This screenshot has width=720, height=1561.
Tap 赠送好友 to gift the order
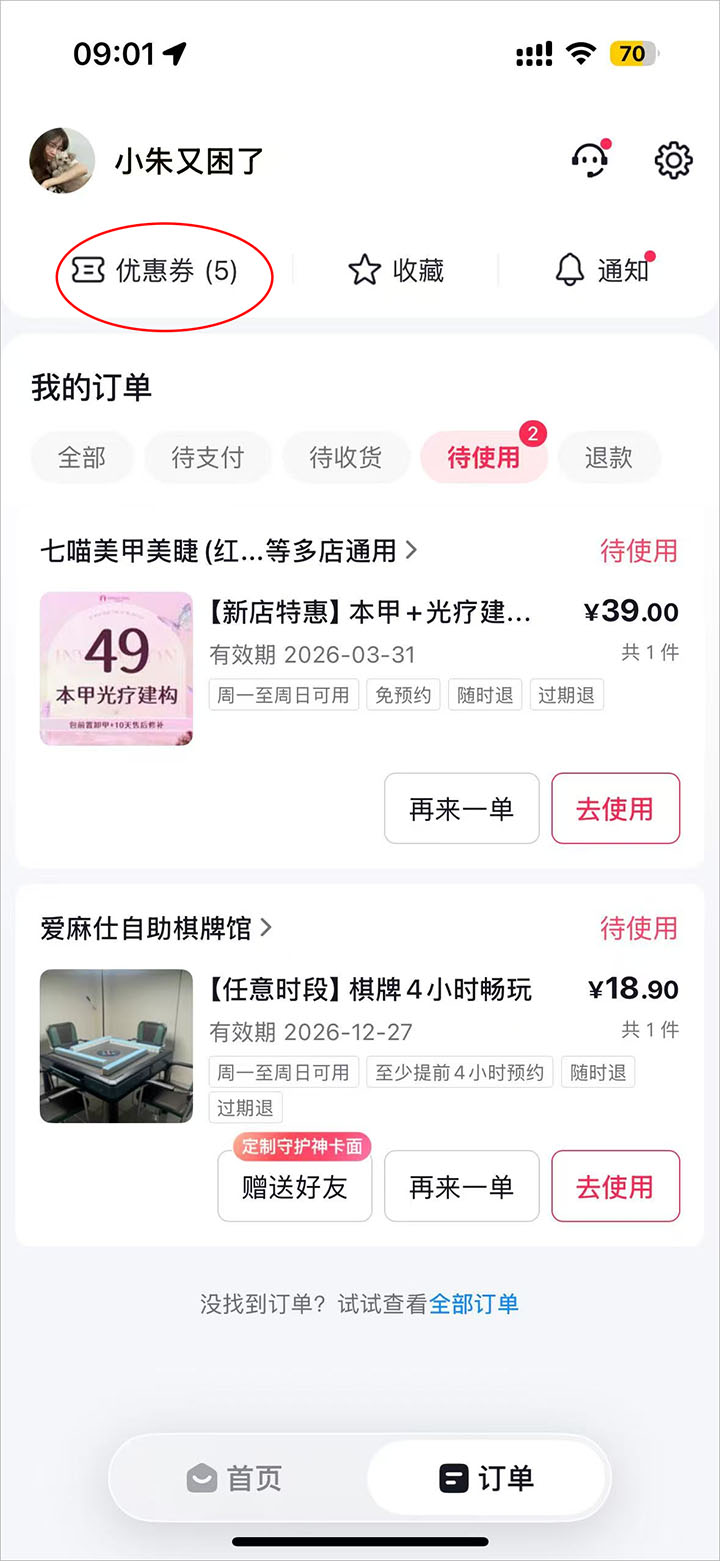[294, 1187]
